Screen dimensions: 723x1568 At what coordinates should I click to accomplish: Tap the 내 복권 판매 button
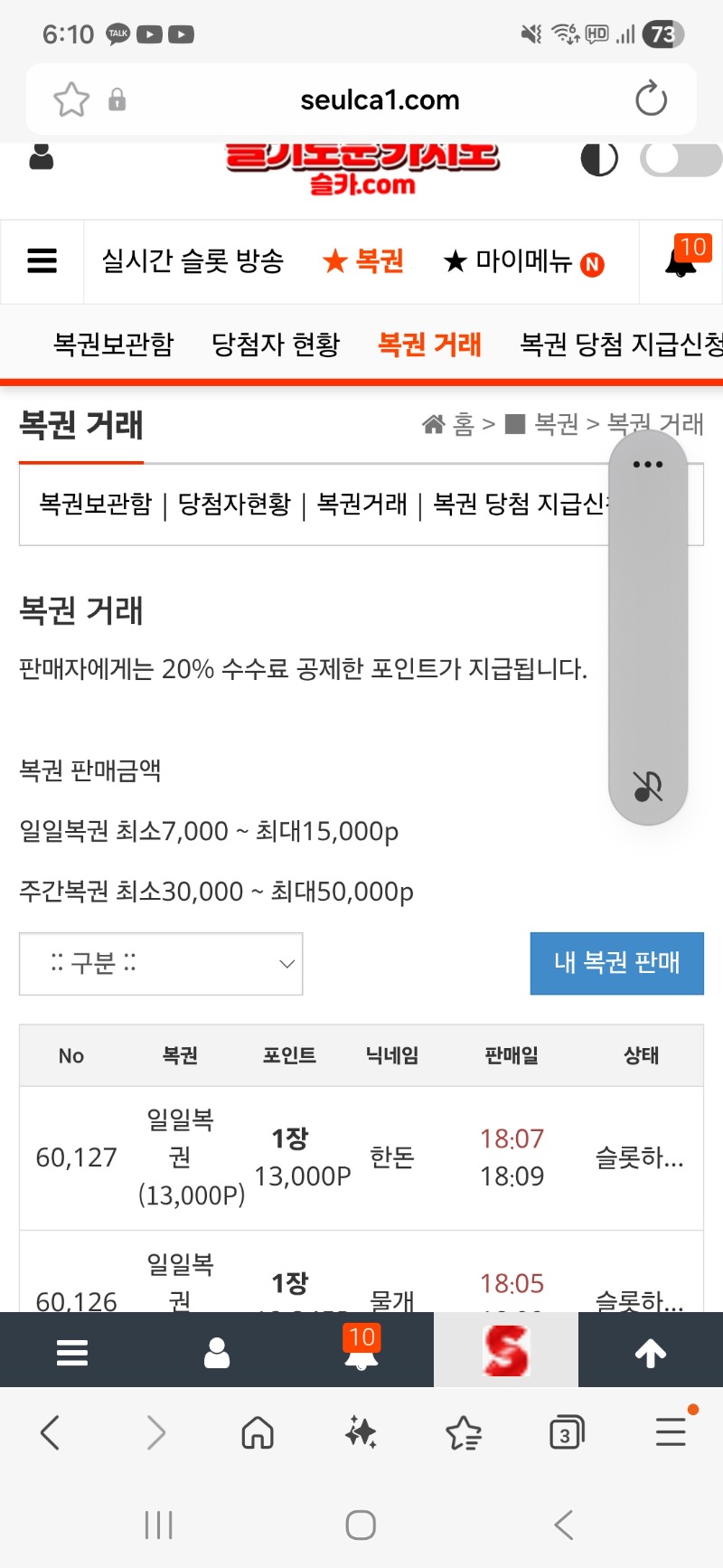[616, 963]
